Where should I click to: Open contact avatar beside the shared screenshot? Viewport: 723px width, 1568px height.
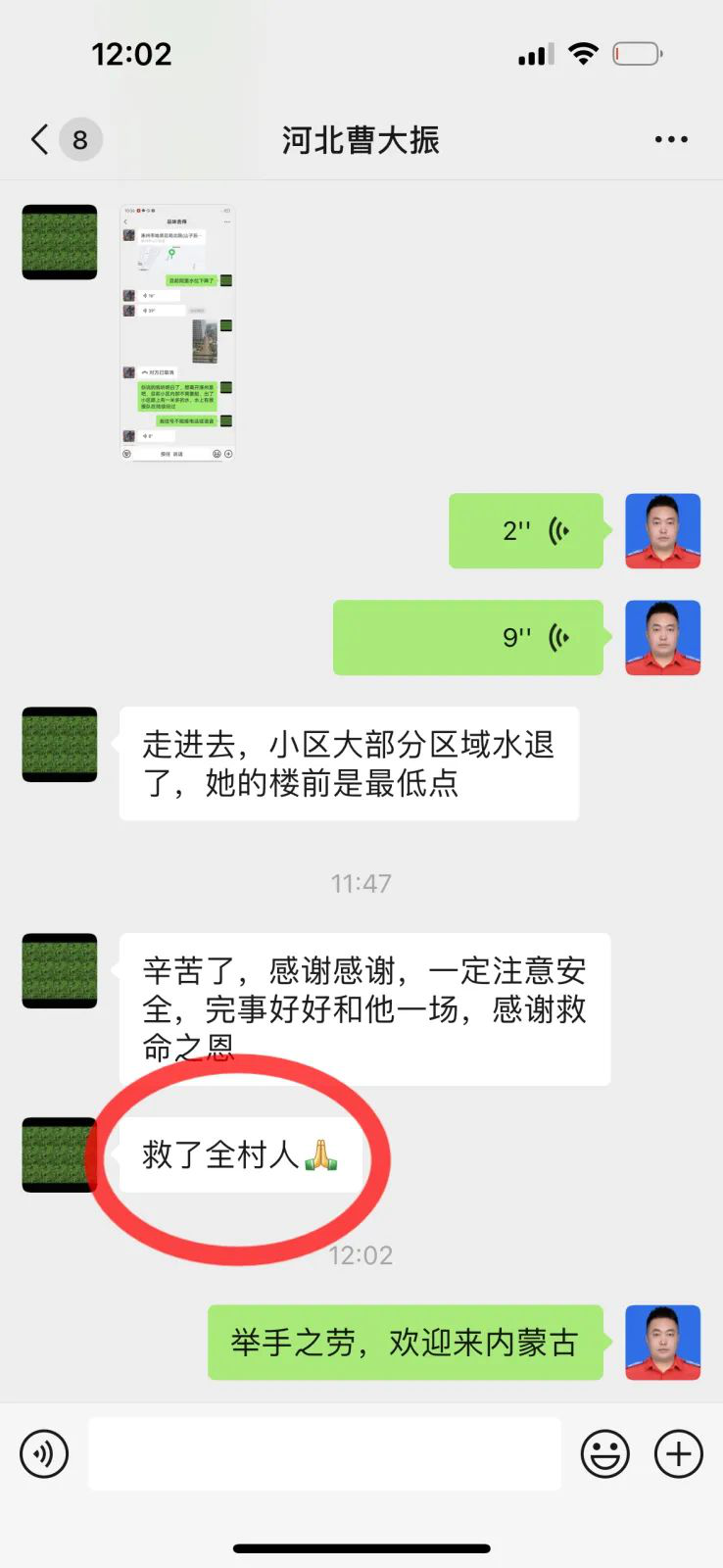click(x=60, y=242)
